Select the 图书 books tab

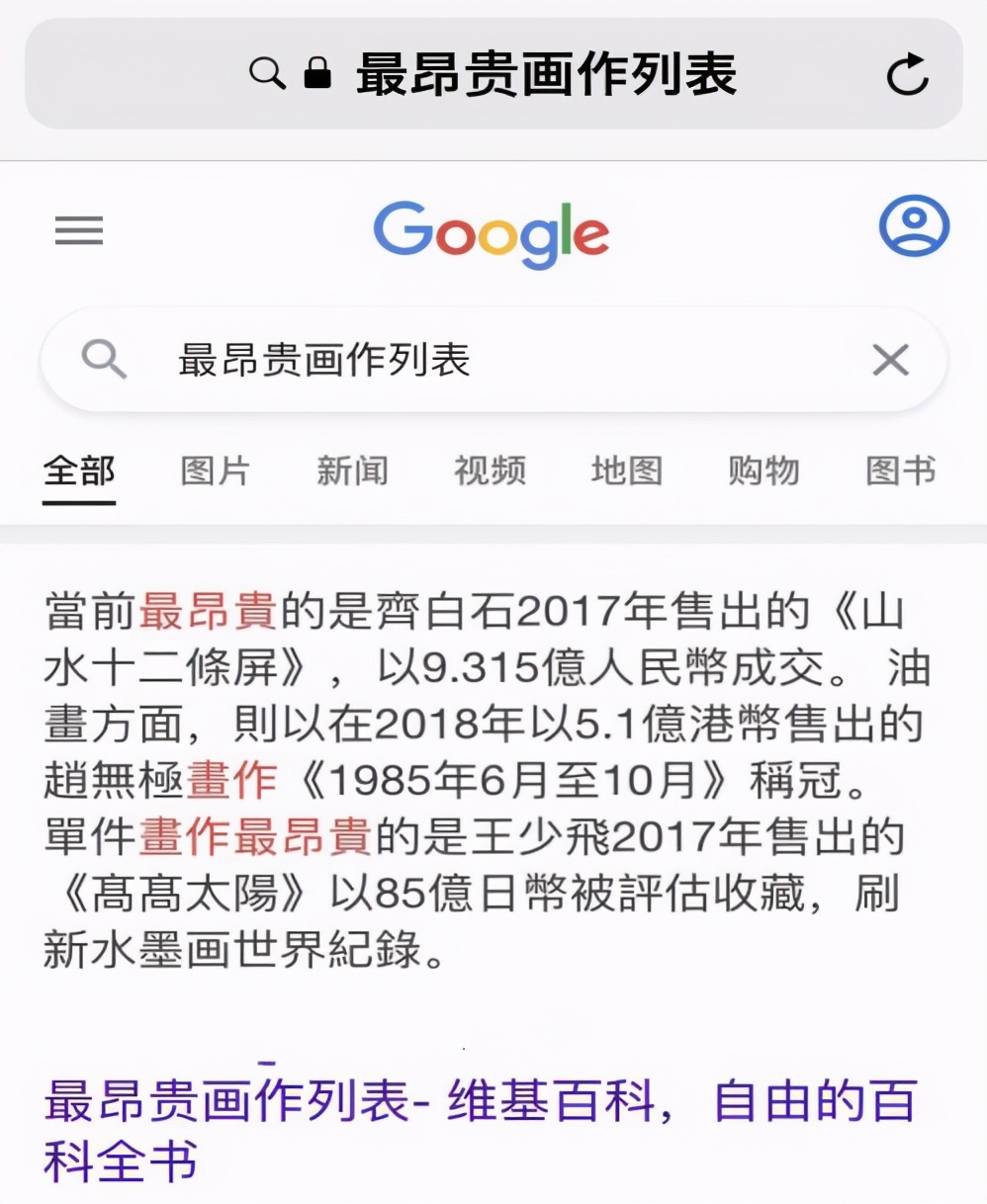pyautogui.click(x=898, y=472)
